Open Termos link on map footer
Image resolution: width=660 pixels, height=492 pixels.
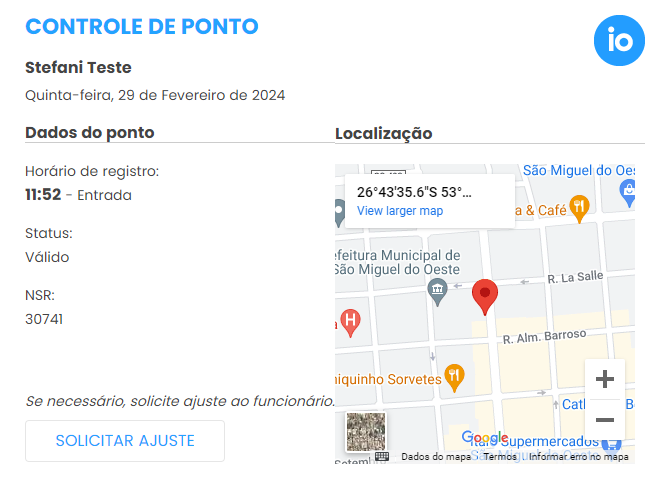pos(499,457)
